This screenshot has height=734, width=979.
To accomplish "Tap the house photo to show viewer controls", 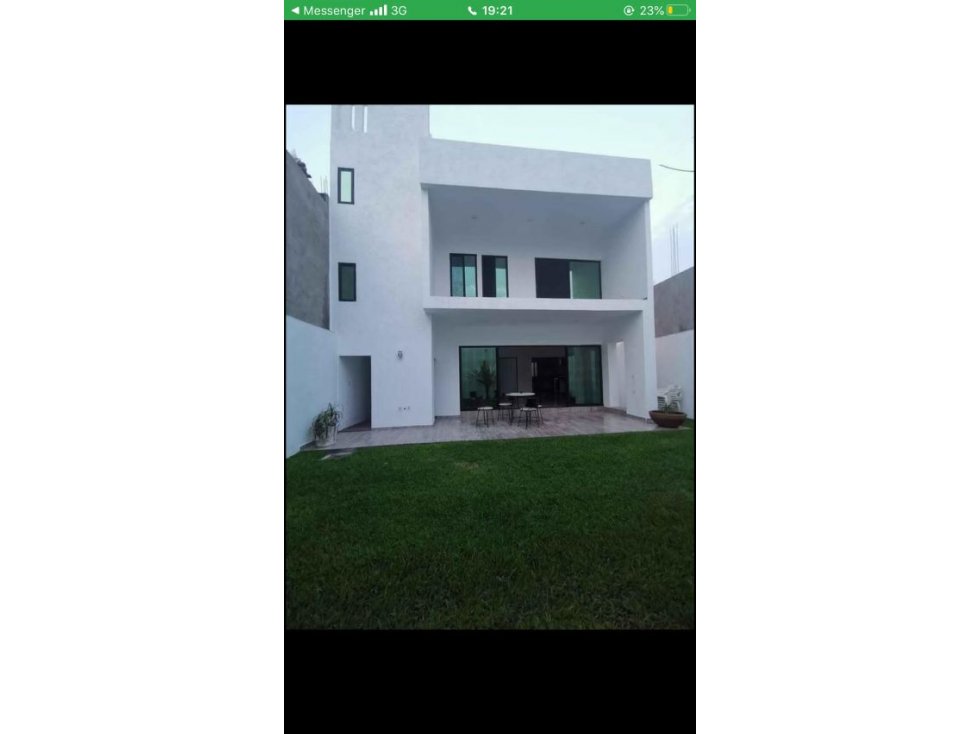I will pos(489,367).
